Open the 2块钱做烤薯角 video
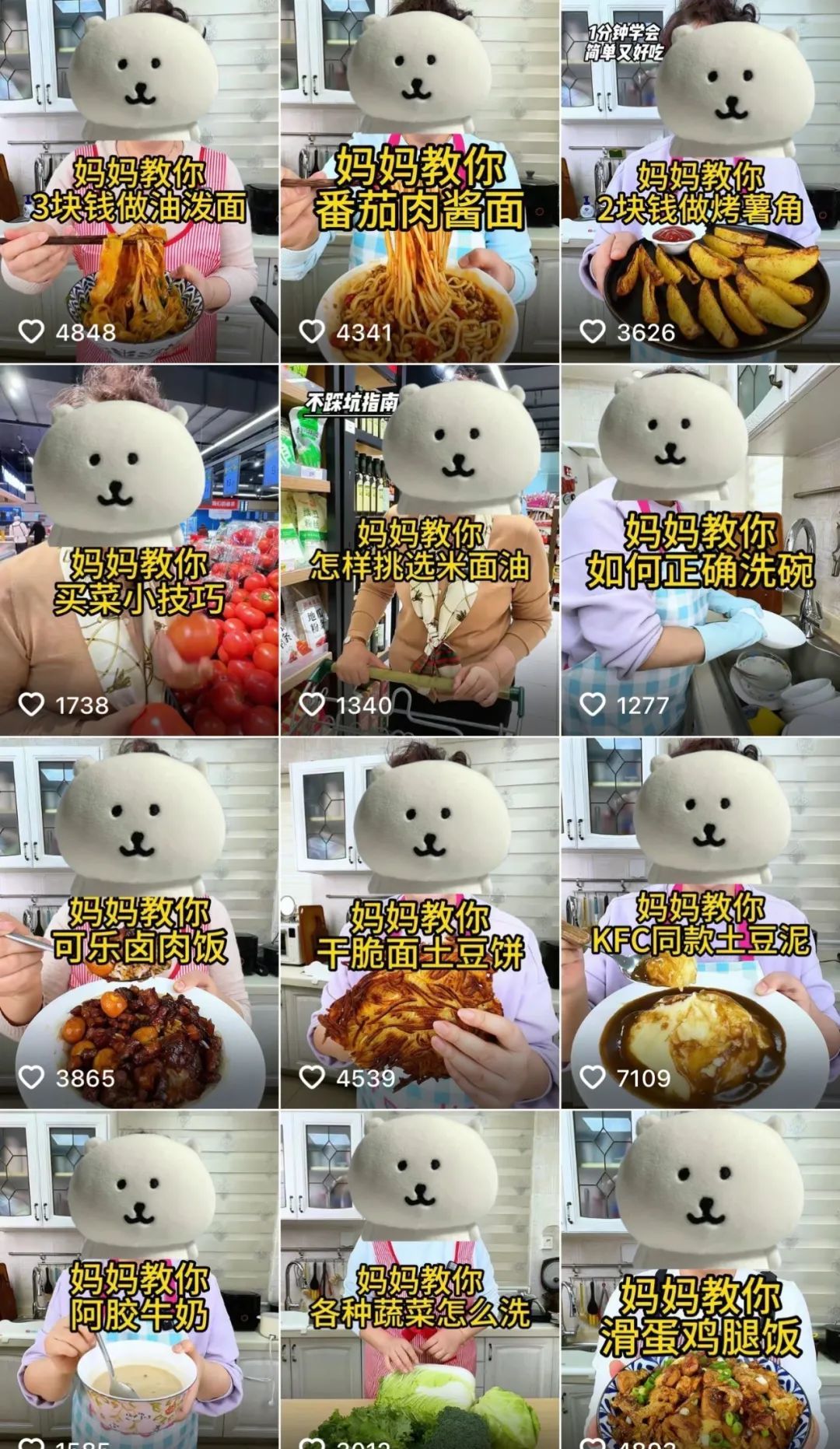Image resolution: width=840 pixels, height=1449 pixels. pos(701,180)
